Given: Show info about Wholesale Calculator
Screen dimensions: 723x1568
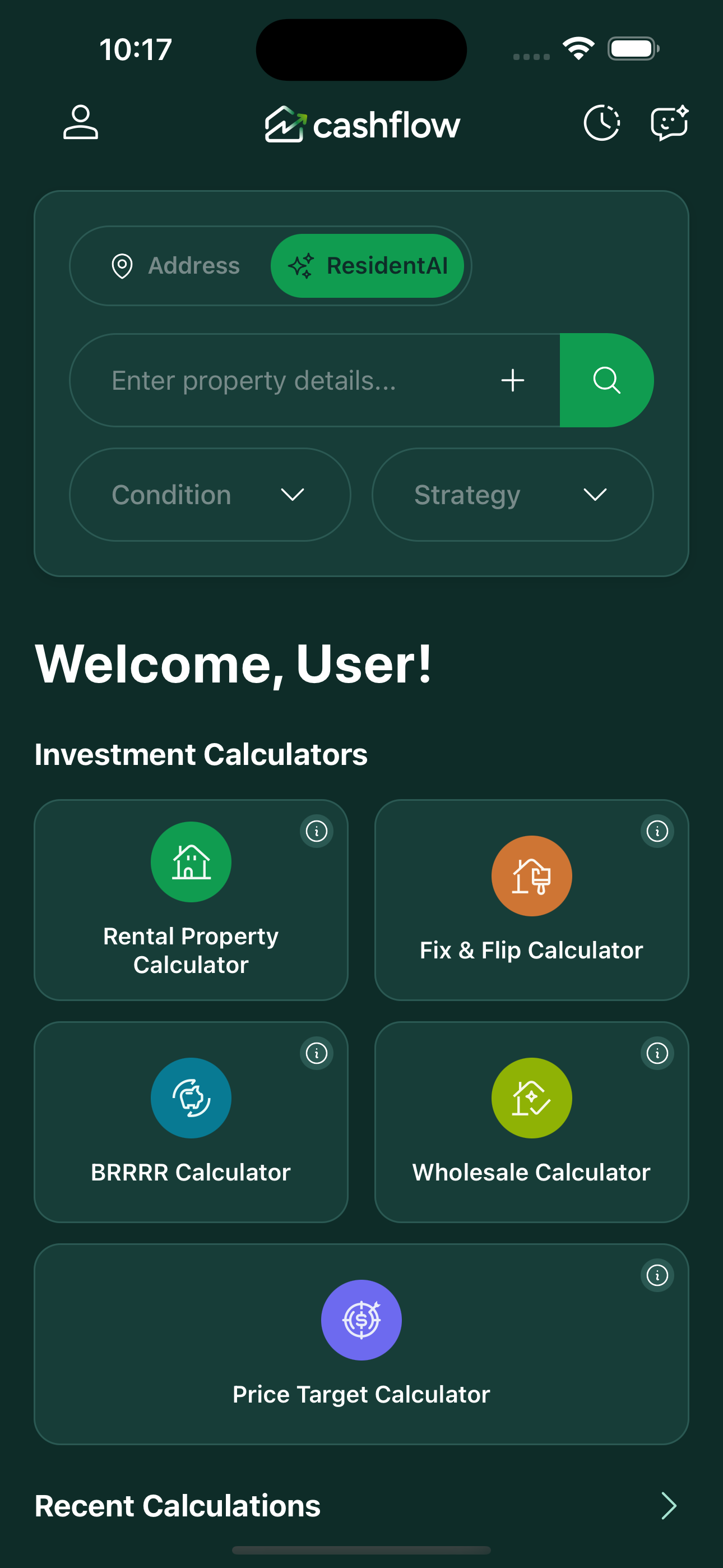Looking at the screenshot, I should [x=657, y=1053].
